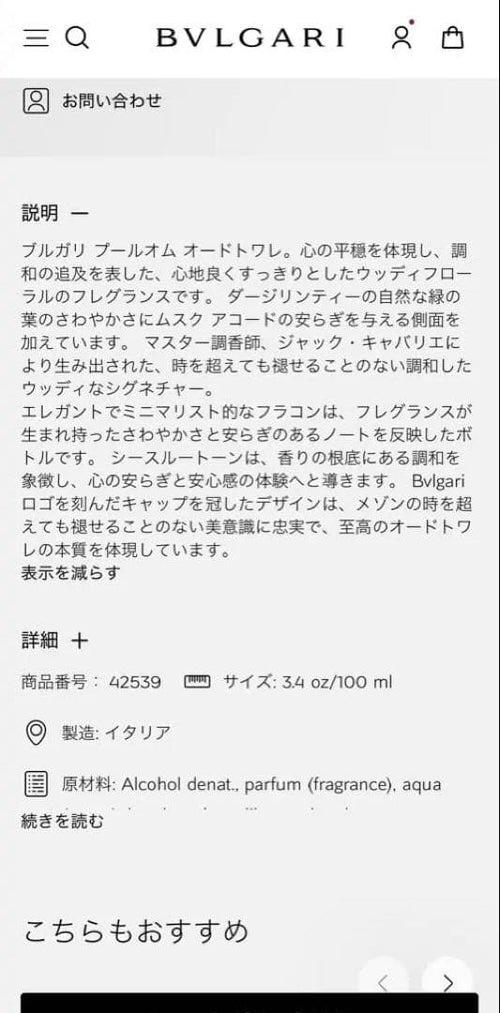Viewport: 500px width, 1013px height.
Task: Tap 続きを読む to read more ingredients
Action: [x=62, y=821]
